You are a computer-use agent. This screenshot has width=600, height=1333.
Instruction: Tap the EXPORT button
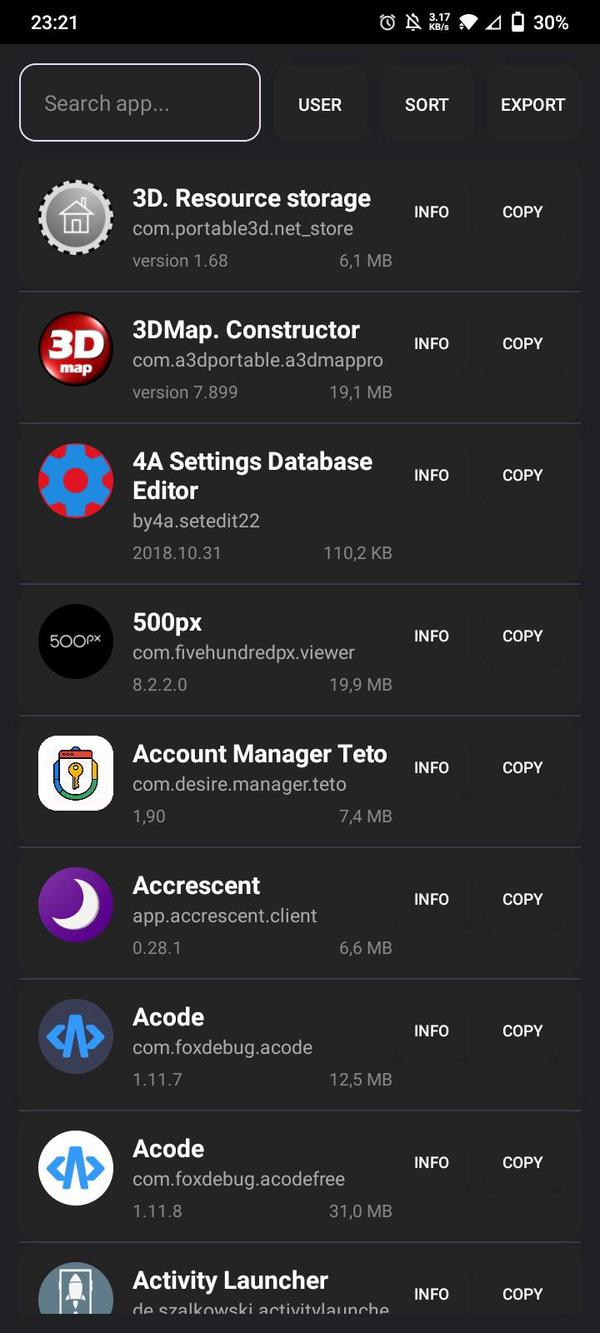click(x=533, y=104)
